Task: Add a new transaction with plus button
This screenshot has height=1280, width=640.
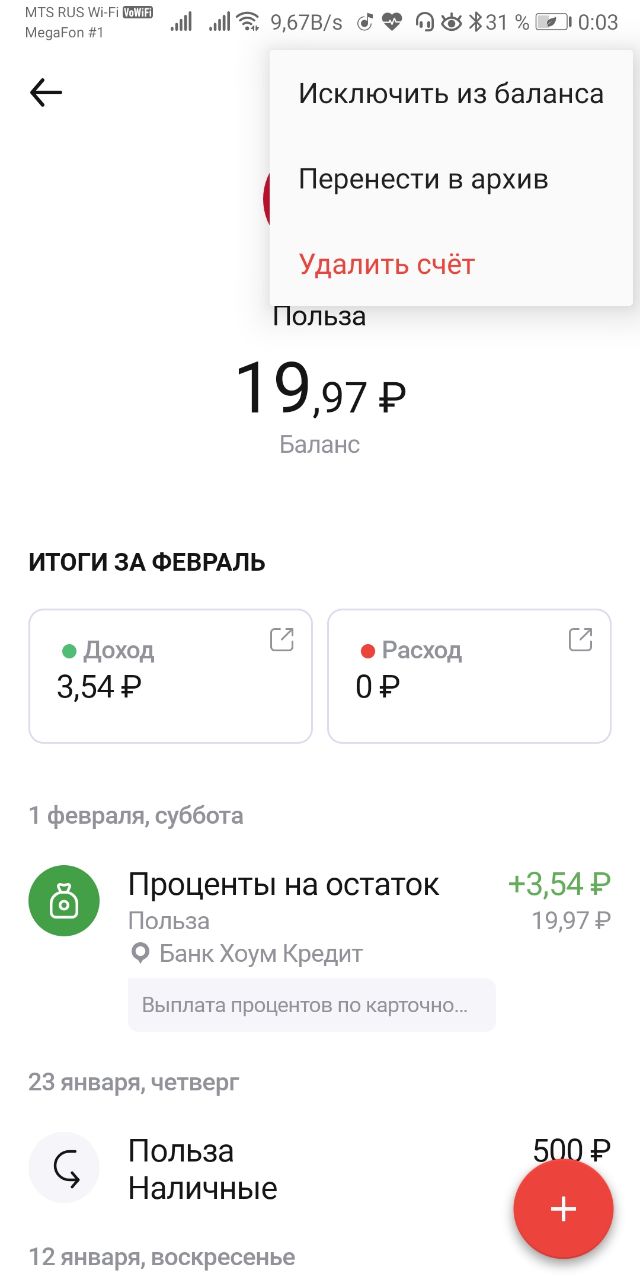Action: (x=563, y=1209)
